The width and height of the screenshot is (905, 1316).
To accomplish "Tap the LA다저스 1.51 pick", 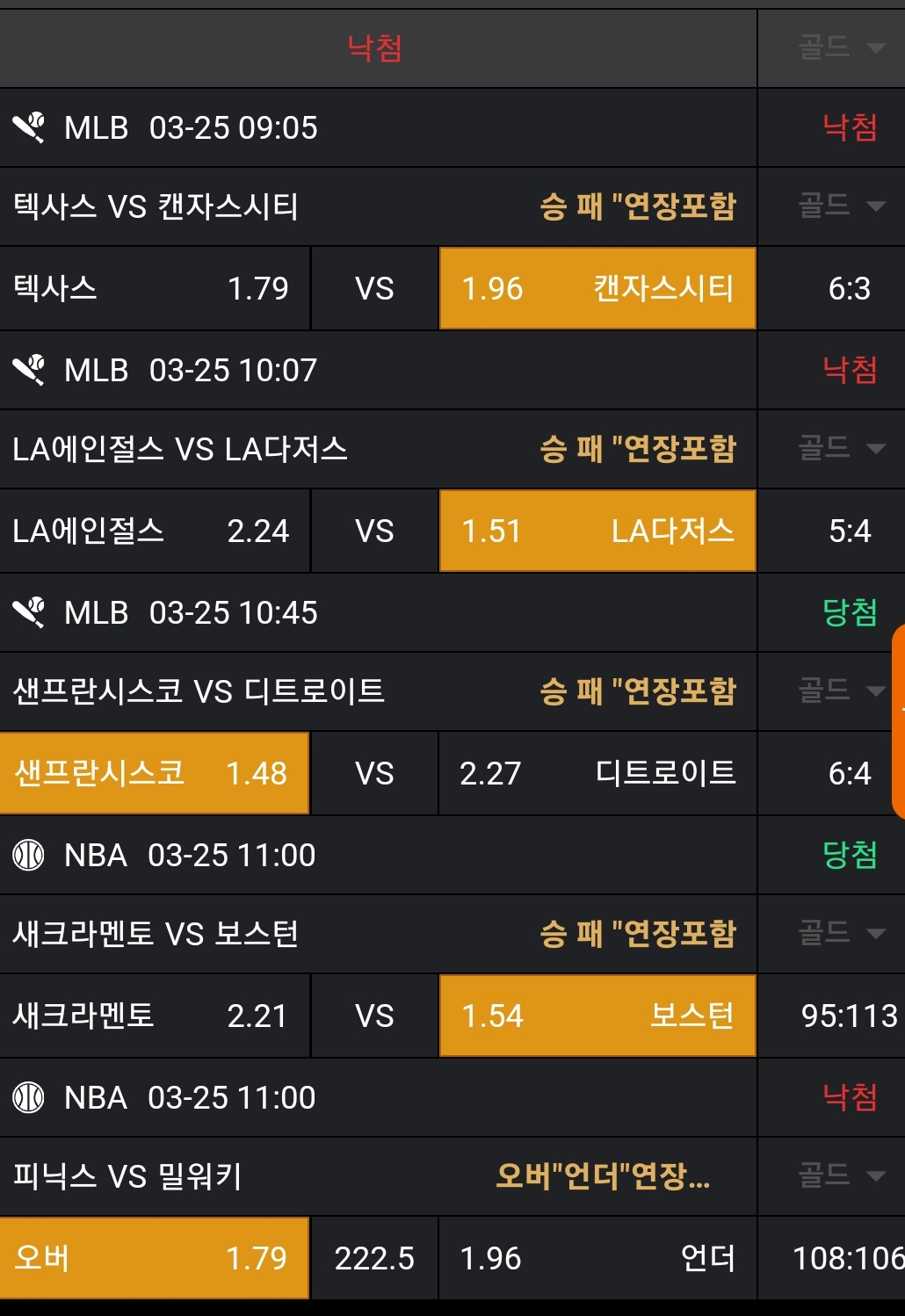I will point(597,531).
